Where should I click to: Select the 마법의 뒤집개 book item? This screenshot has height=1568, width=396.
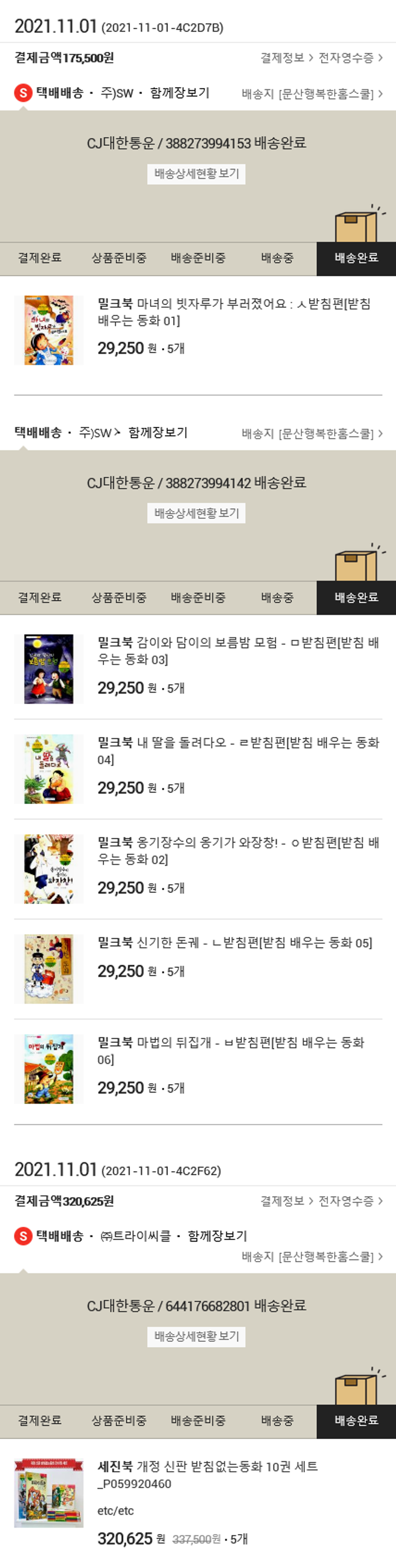click(x=231, y=1051)
